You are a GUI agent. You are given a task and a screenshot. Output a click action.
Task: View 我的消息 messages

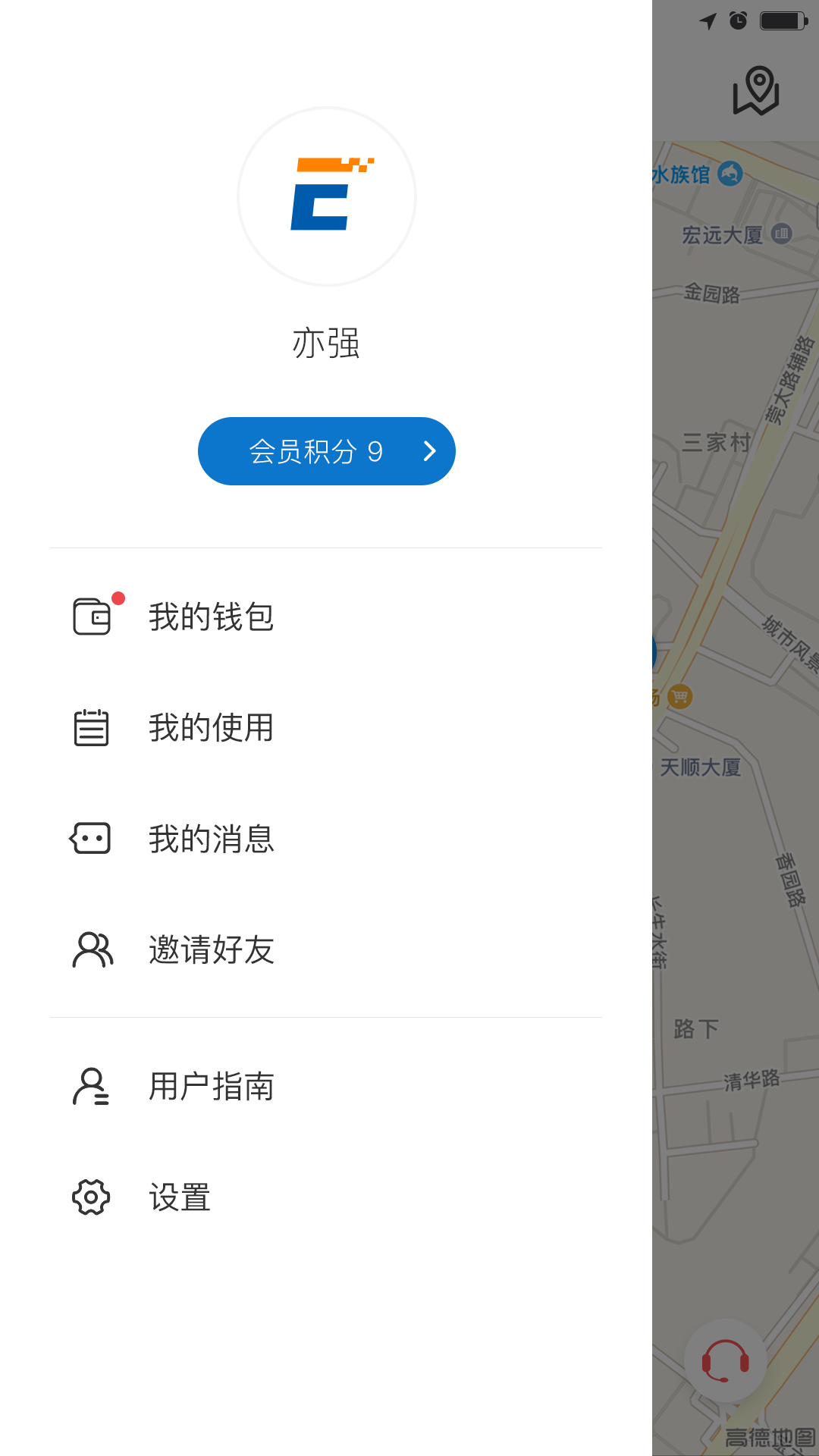click(211, 839)
